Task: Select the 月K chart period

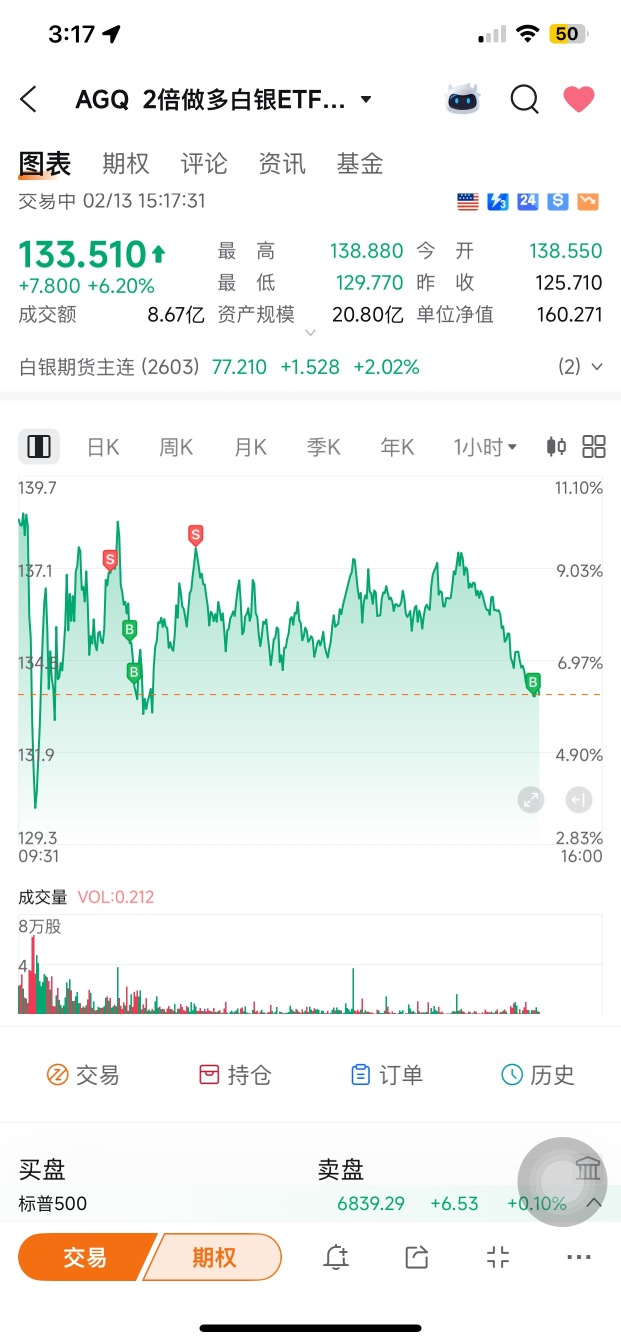Action: (x=250, y=447)
